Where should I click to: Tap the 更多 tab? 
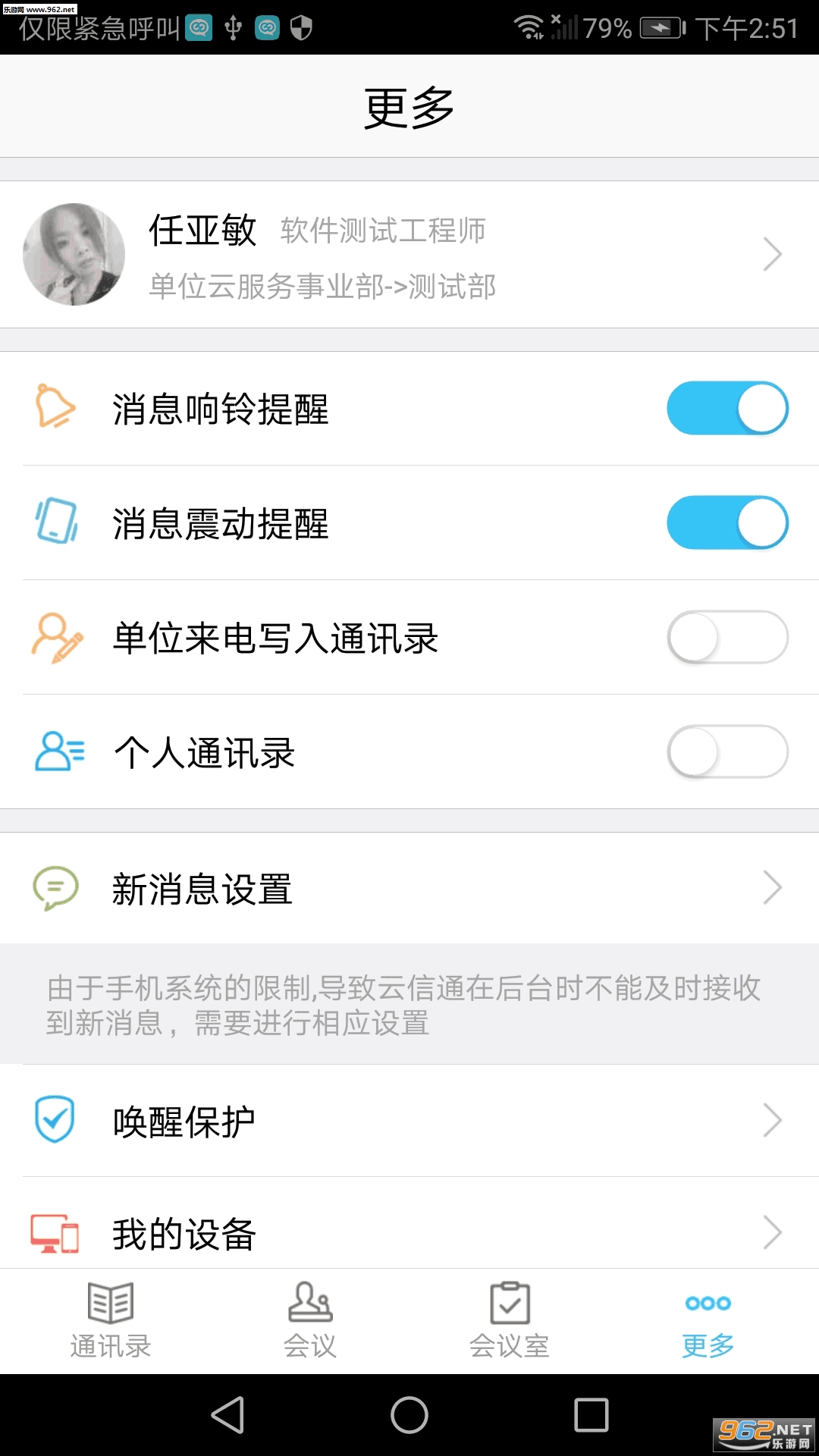708,1321
